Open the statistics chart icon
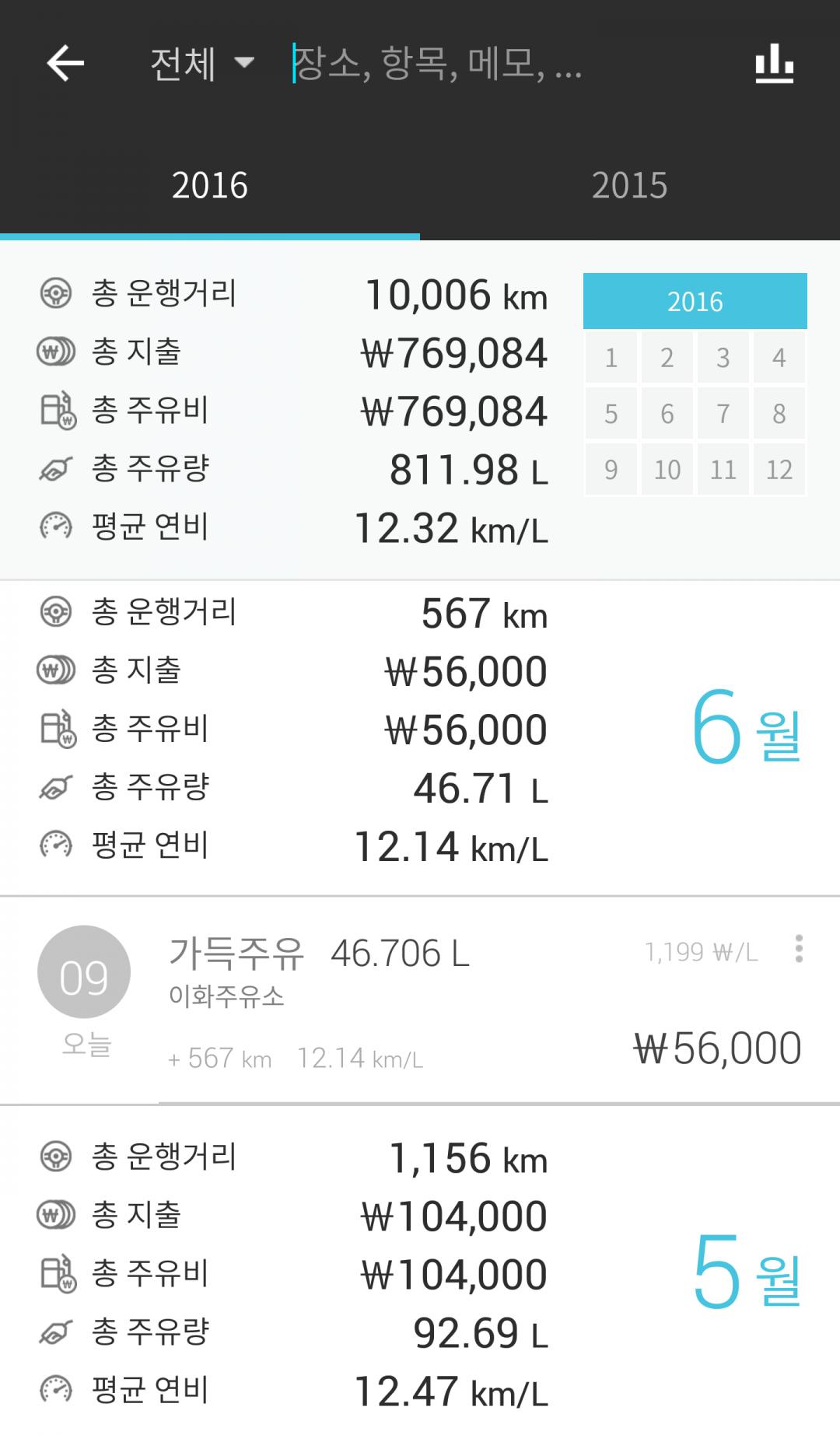Image resolution: width=840 pixels, height=1435 pixels. click(x=774, y=63)
